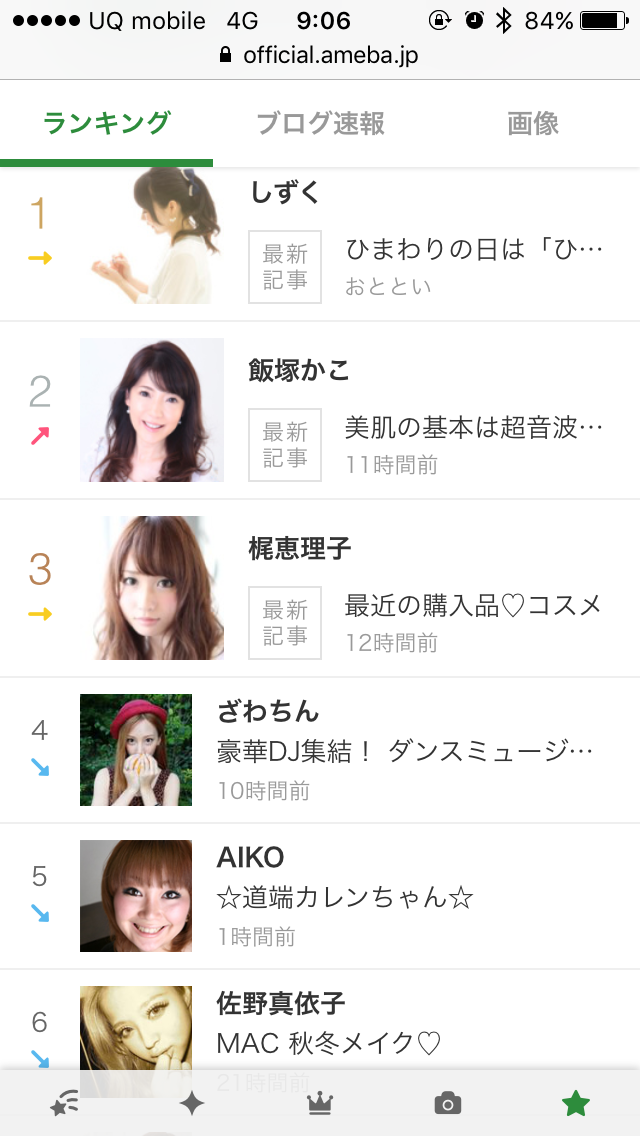Tap the green star icon
The image size is (640, 1136).
pyautogui.click(x=576, y=1103)
